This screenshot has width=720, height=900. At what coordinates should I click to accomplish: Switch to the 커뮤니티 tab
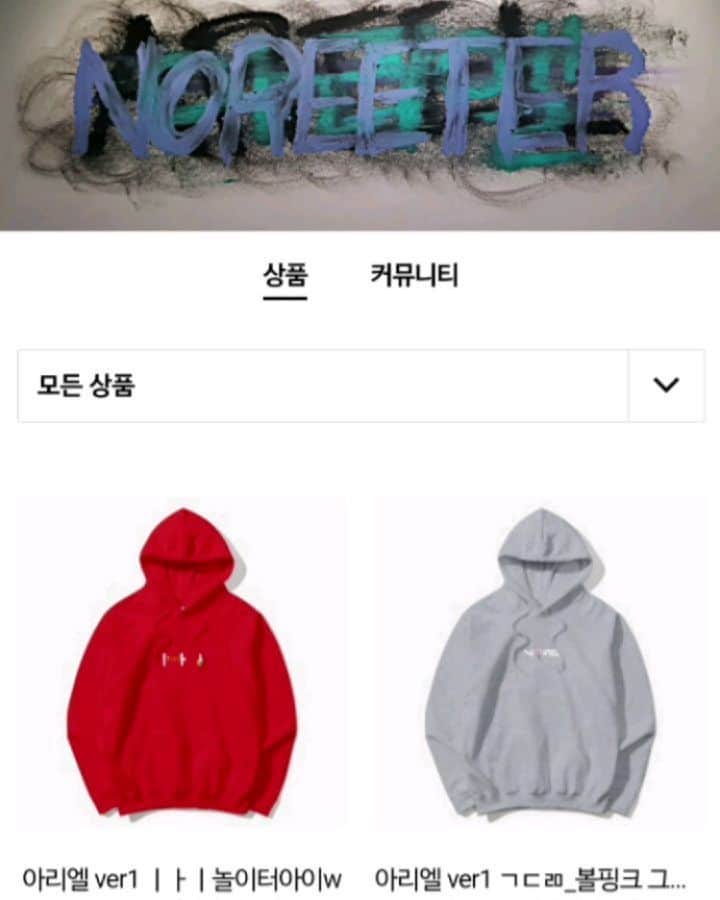(414, 275)
